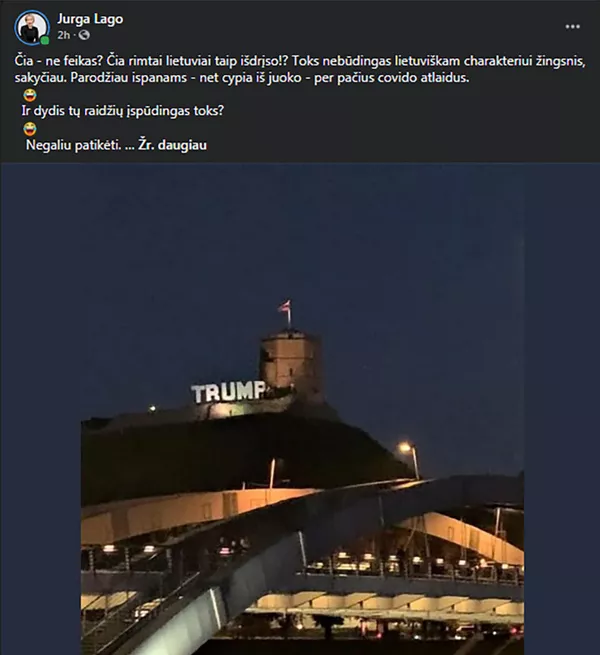Open Jurga Lago's profile picture
This screenshot has height=655, width=600.
pos(33,27)
